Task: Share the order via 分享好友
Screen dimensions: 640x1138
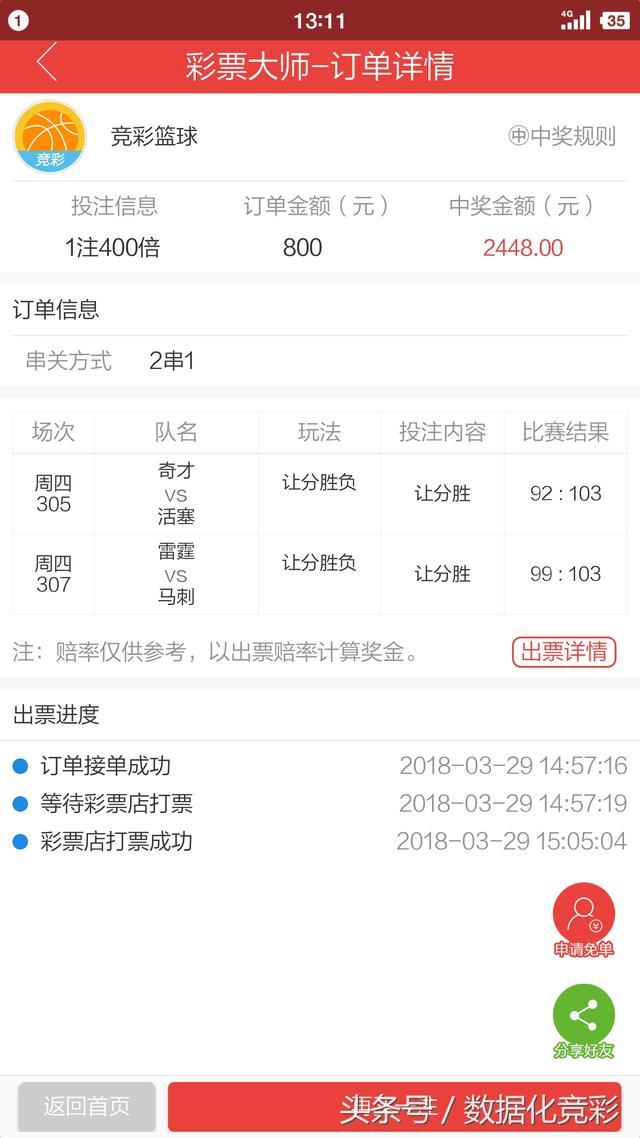Action: point(583,1020)
